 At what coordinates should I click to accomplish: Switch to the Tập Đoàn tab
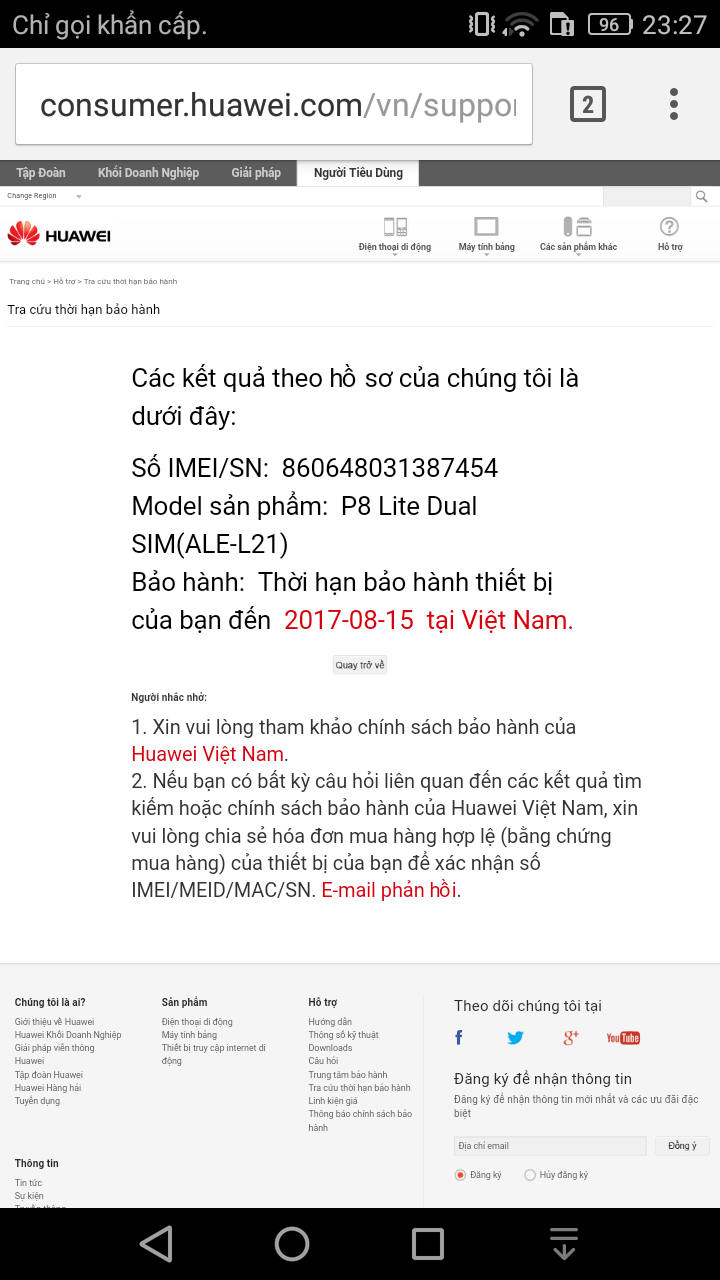click(41, 173)
